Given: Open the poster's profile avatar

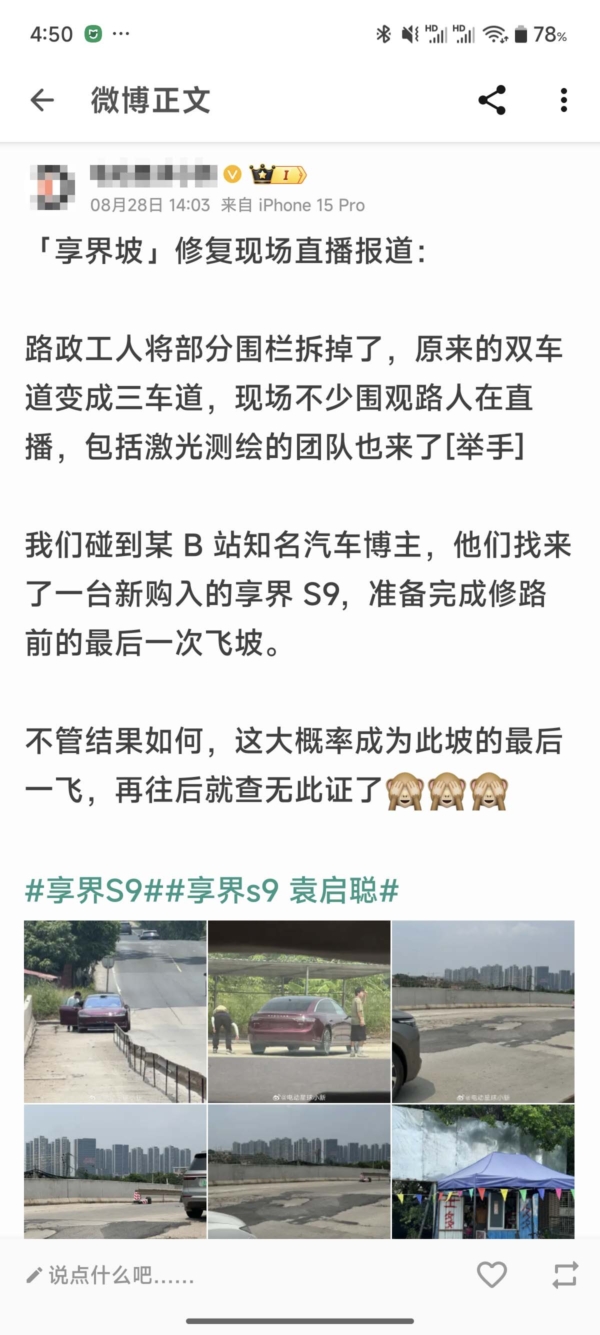Looking at the screenshot, I should (53, 187).
